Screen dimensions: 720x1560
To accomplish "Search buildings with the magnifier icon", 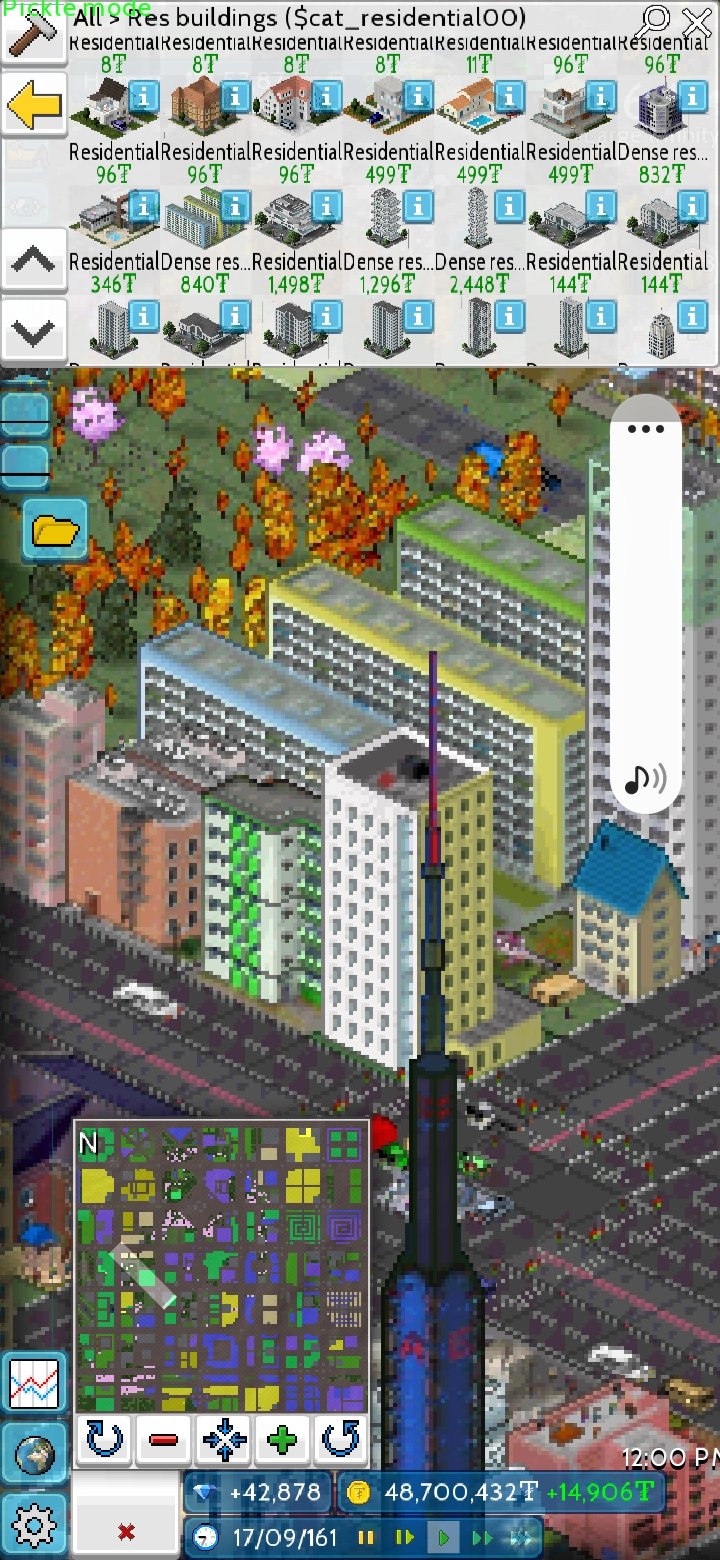I will (654, 20).
